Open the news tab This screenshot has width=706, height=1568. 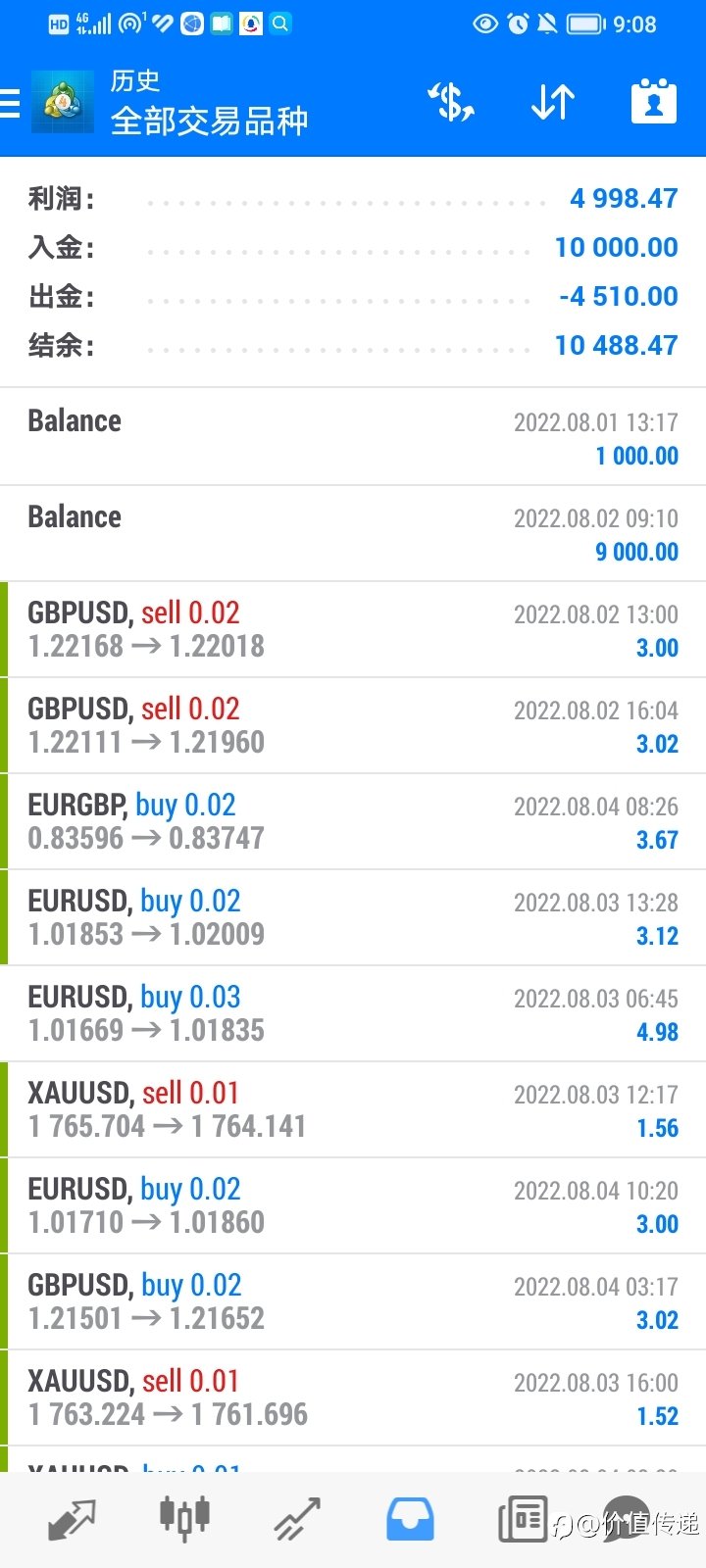tap(523, 1519)
